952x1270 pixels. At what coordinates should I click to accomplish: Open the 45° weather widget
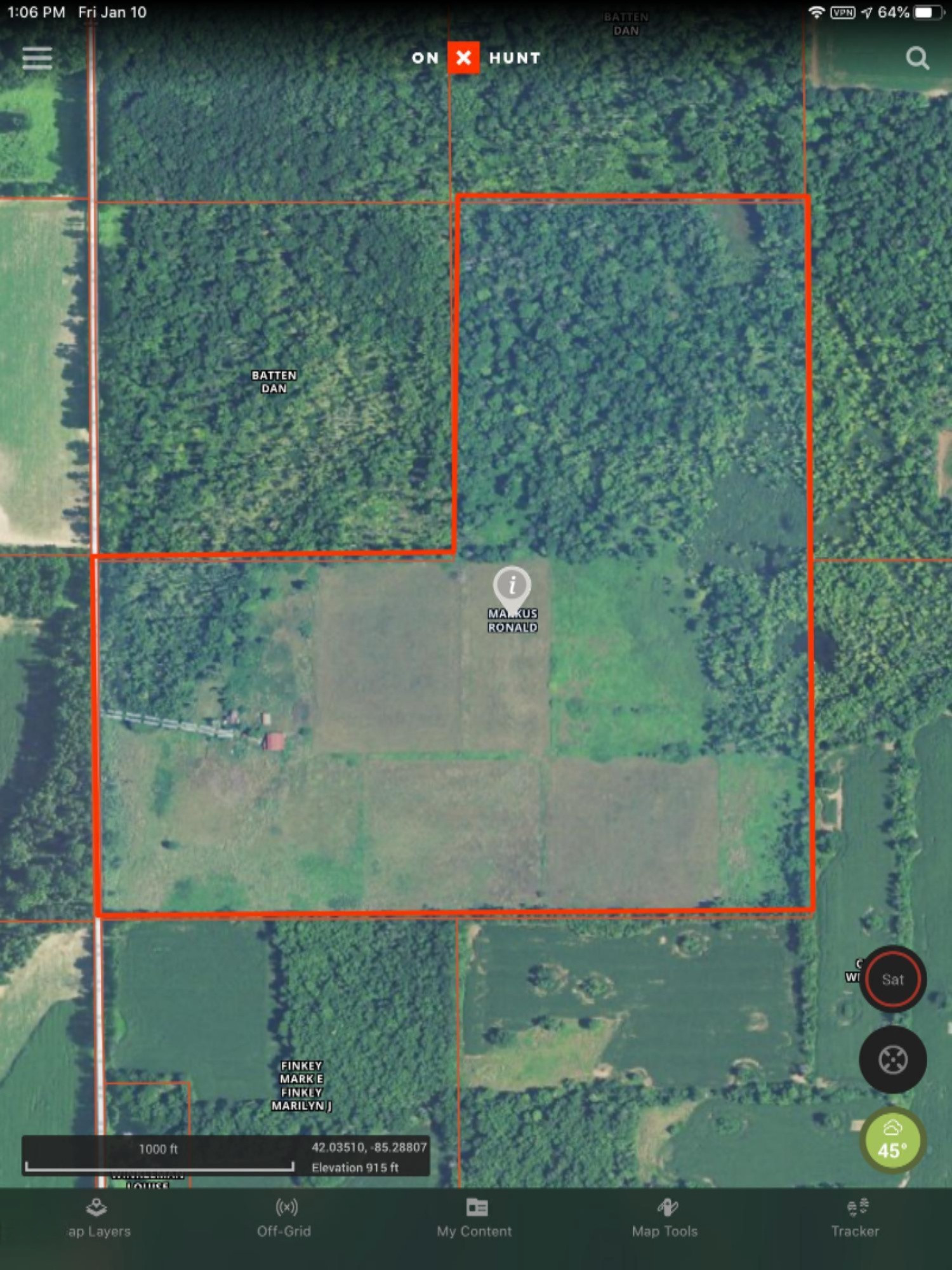tap(892, 1140)
